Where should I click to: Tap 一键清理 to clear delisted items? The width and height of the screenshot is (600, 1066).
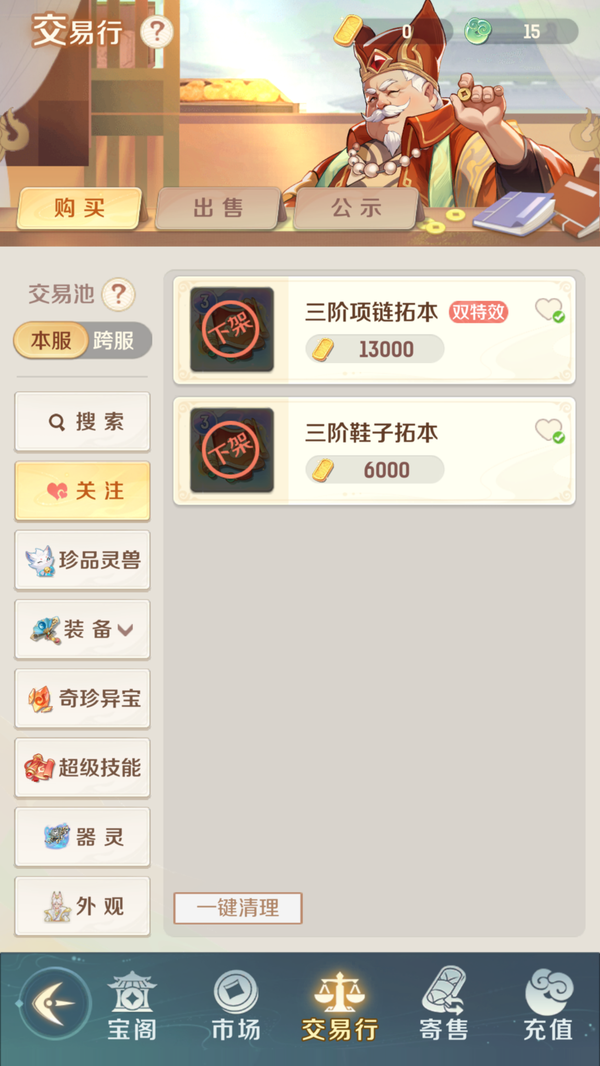point(238,908)
